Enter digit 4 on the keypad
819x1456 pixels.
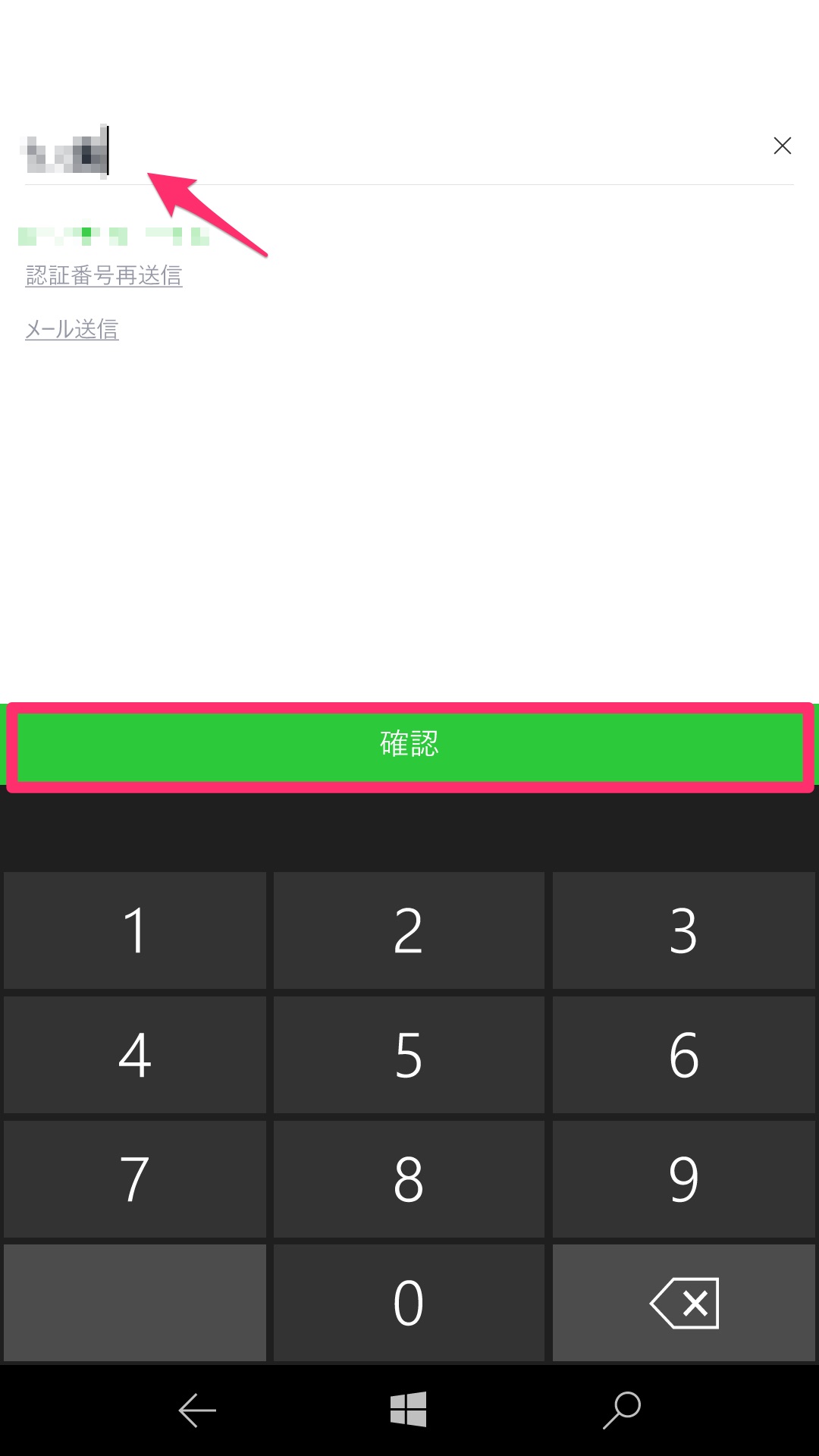coord(135,1055)
